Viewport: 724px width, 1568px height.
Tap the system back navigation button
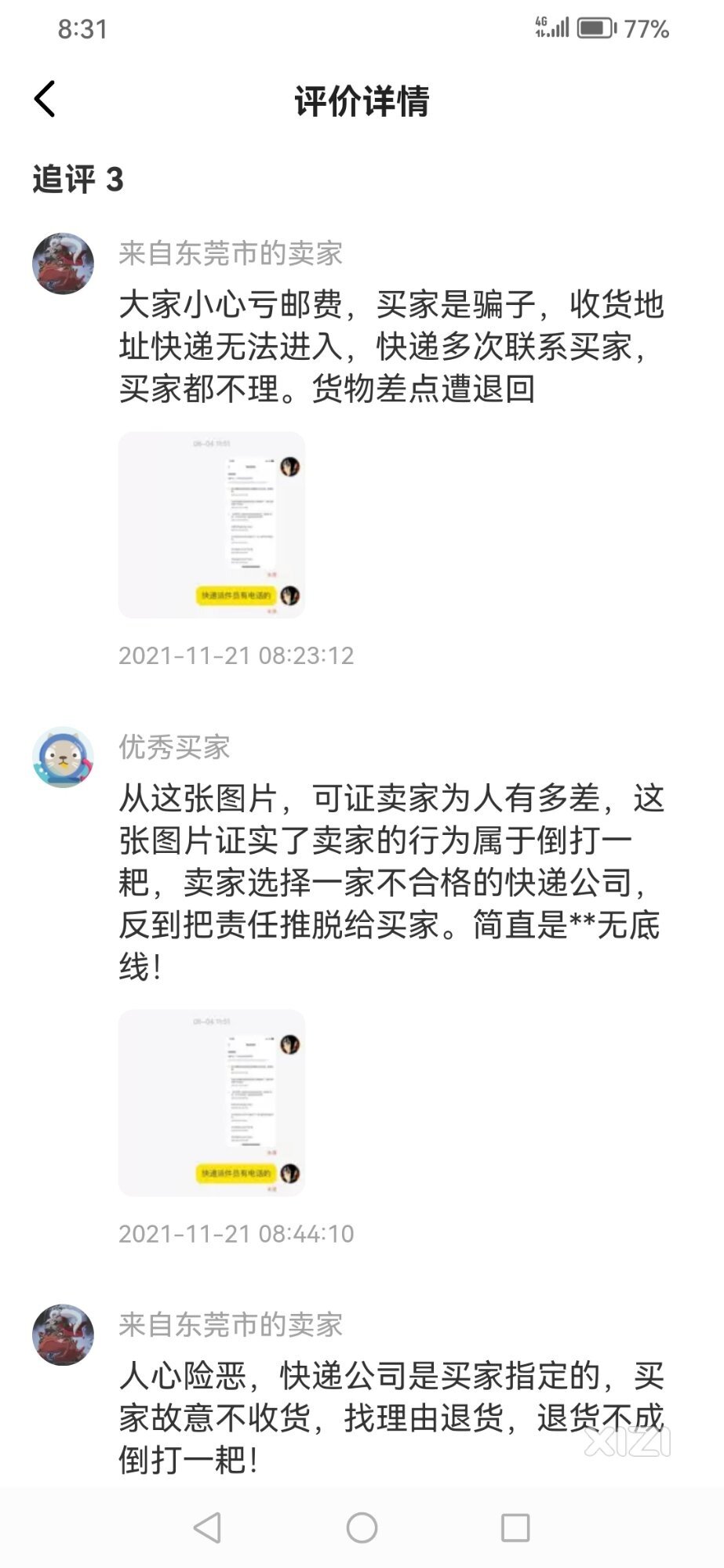click(207, 1527)
